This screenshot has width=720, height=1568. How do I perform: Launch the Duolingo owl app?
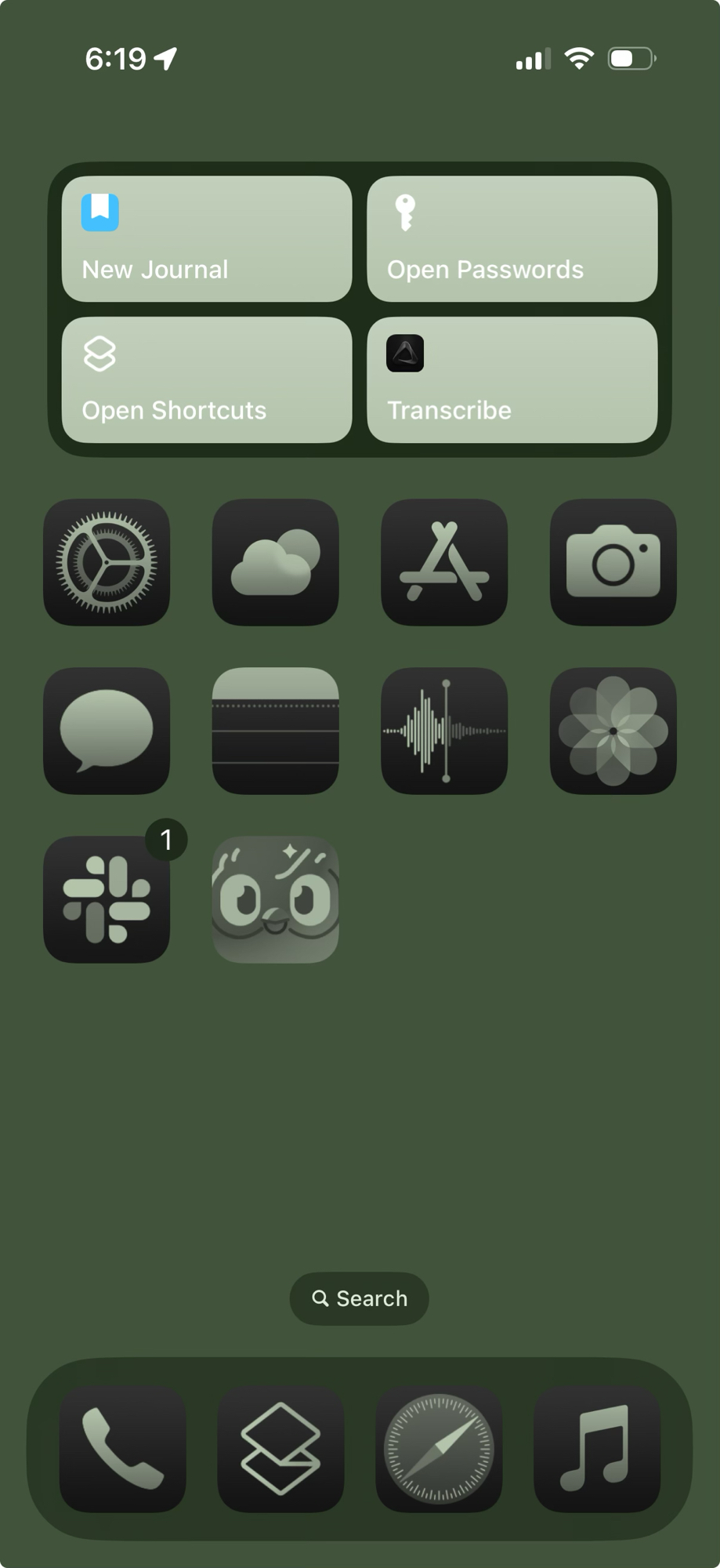tap(276, 899)
